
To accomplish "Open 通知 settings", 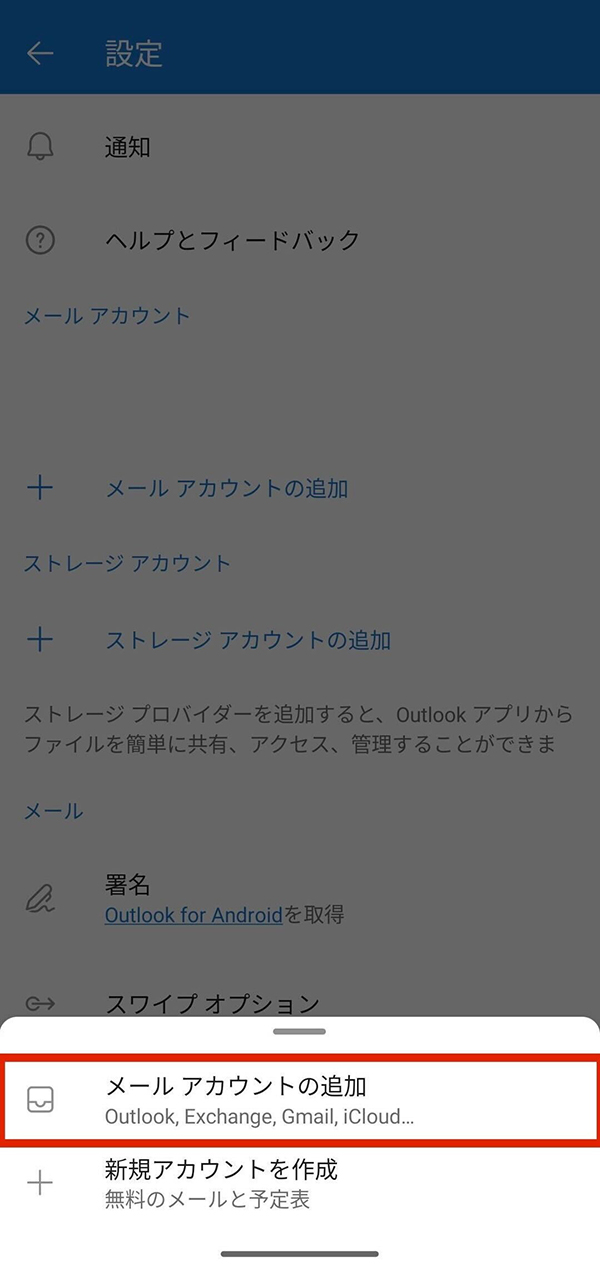I will (x=128, y=147).
